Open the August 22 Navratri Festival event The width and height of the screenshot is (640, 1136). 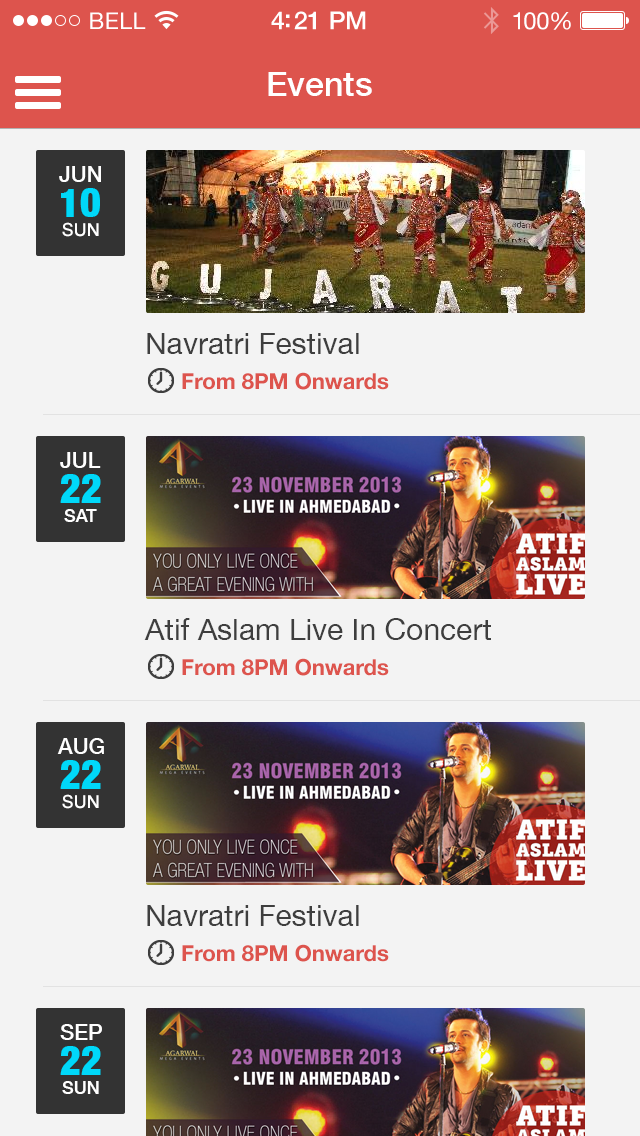pos(320,844)
